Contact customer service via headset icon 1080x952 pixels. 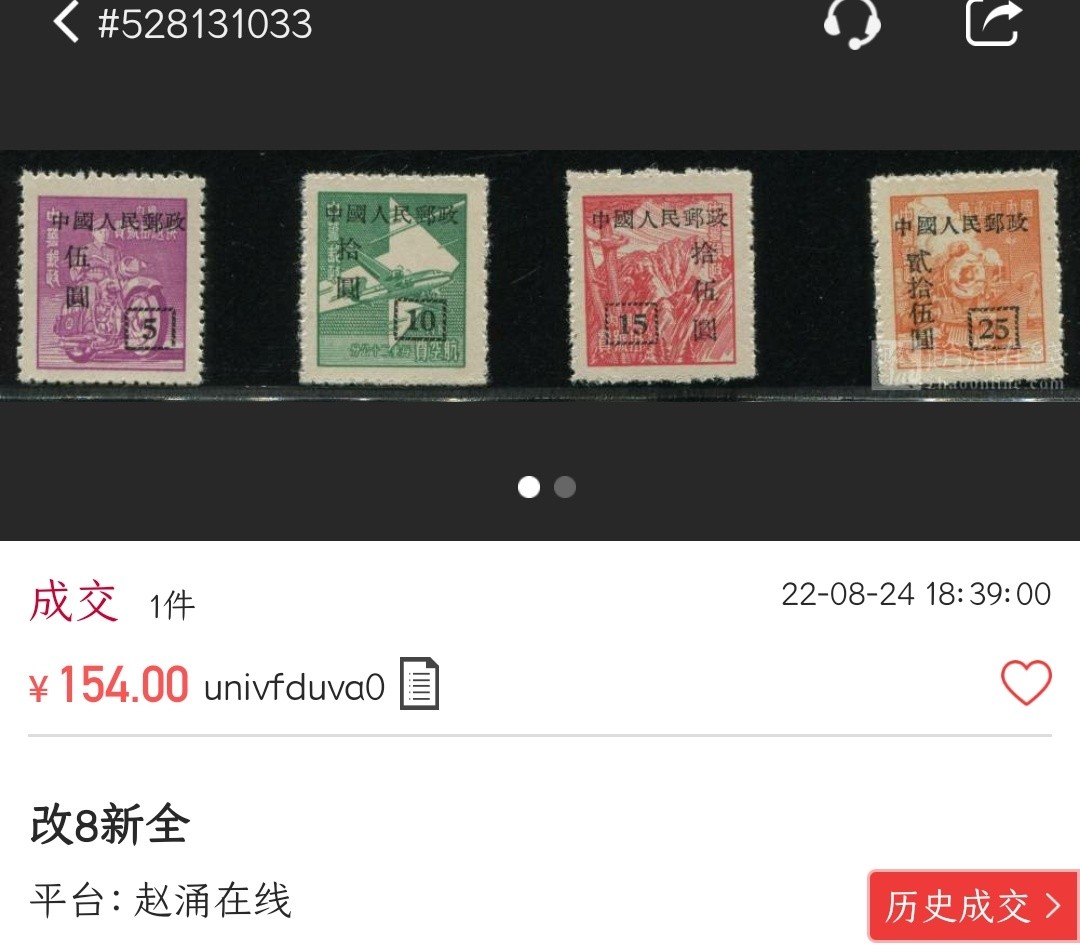(852, 22)
